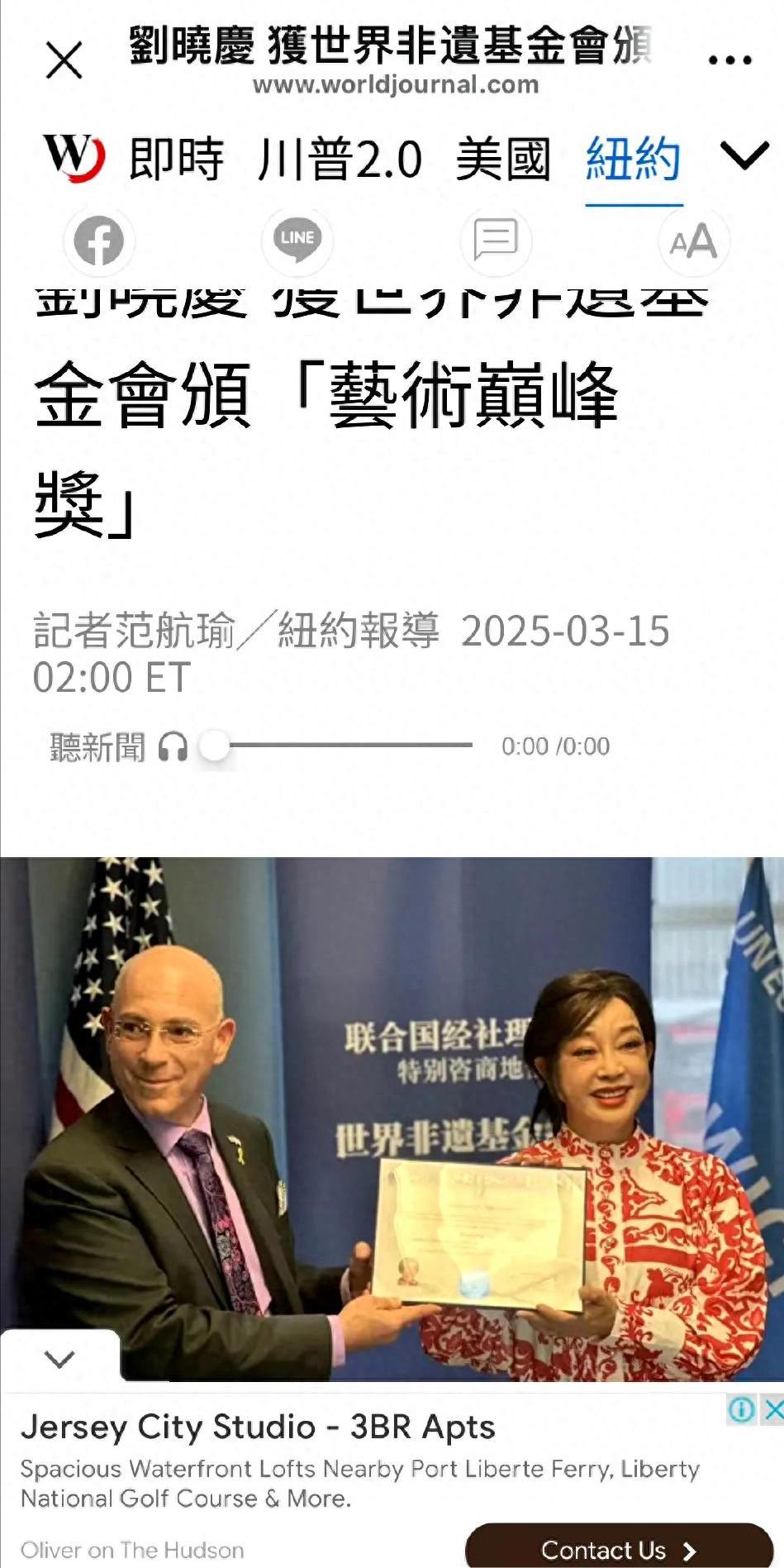Share the article on Facebook

coord(99,241)
